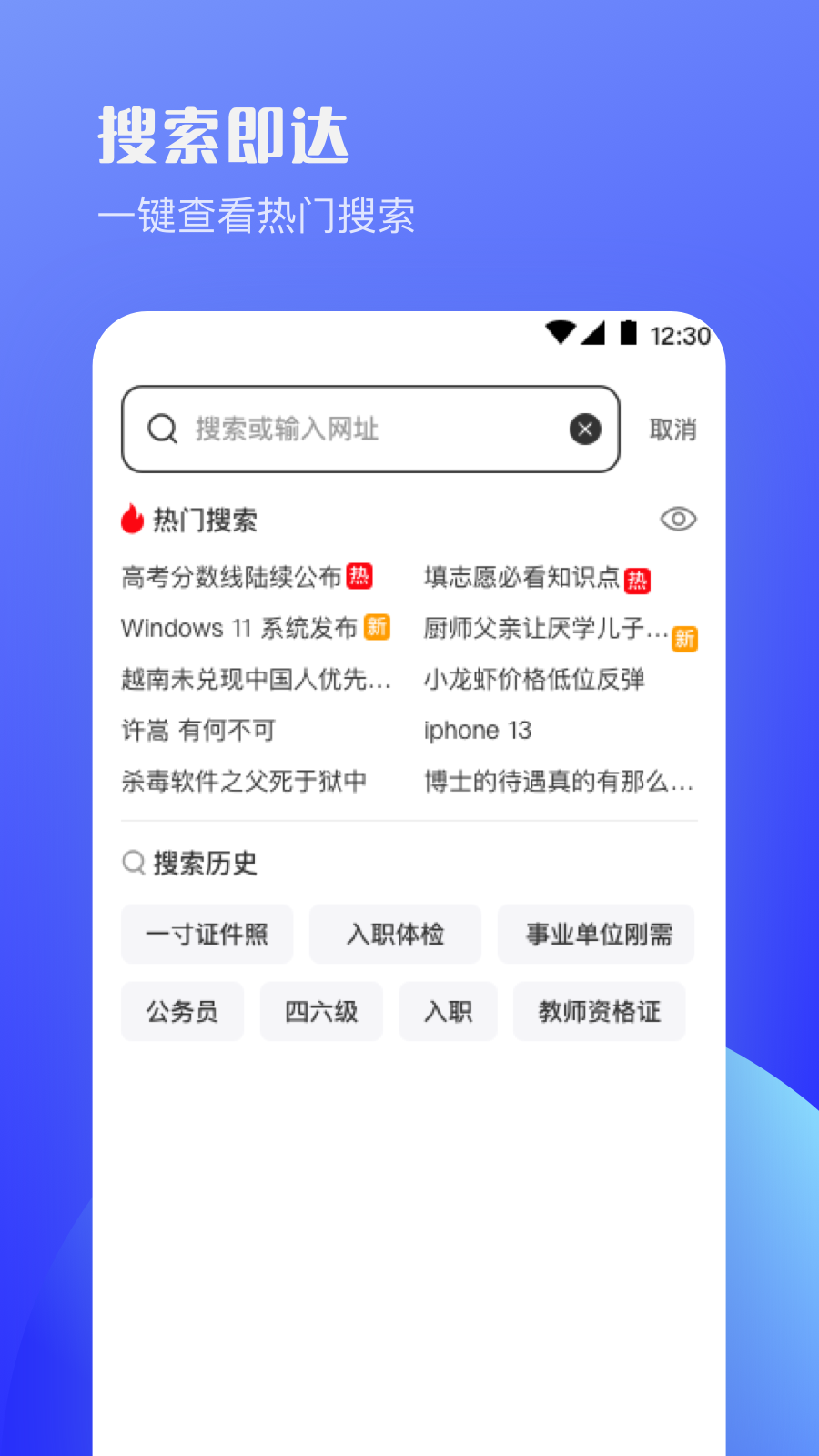Select the 教师资格证 history chip
The width and height of the screenshot is (819, 1456).
coord(599,1011)
